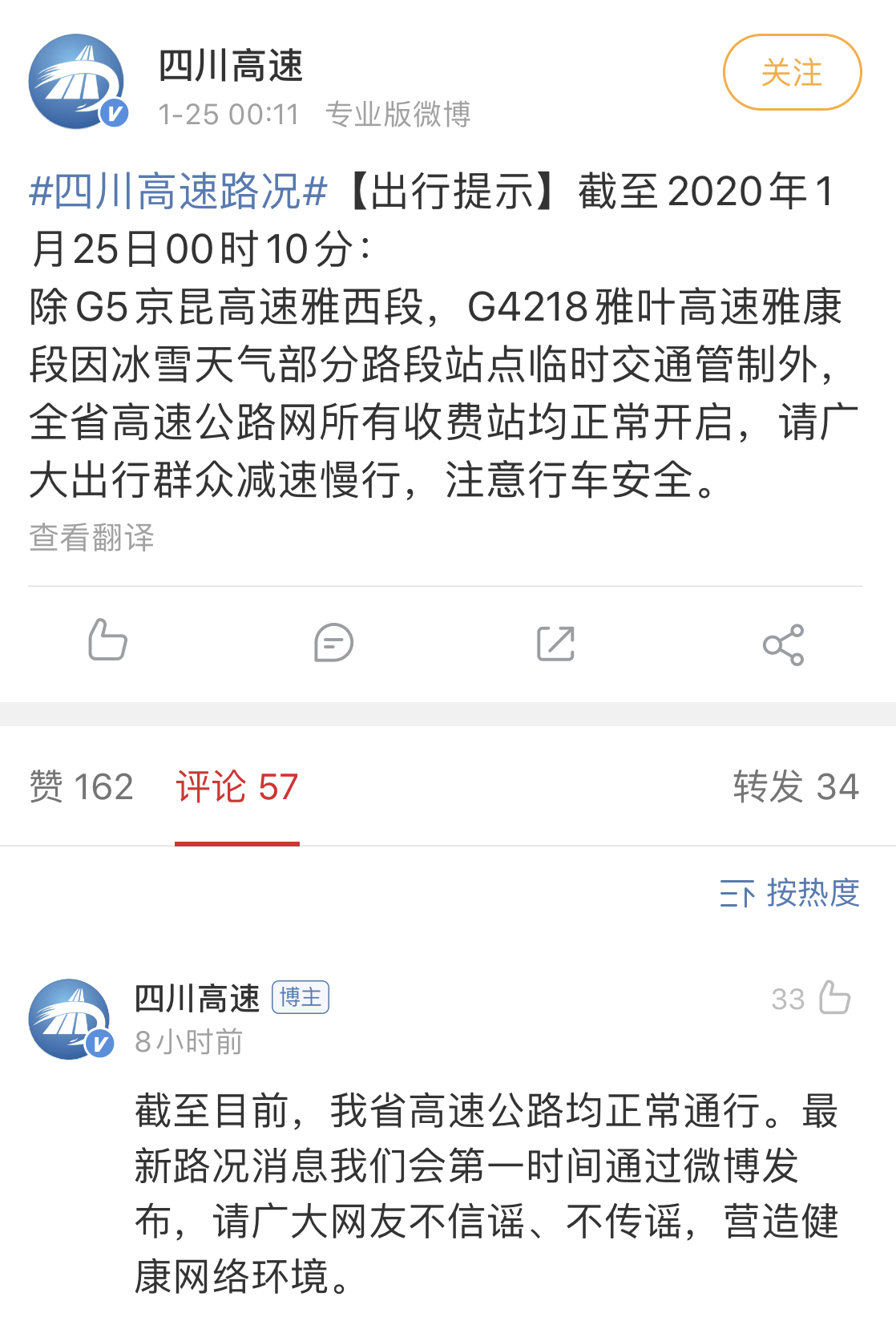
Task: Tap 查看翻译 to translate the post
Action: 91,538
